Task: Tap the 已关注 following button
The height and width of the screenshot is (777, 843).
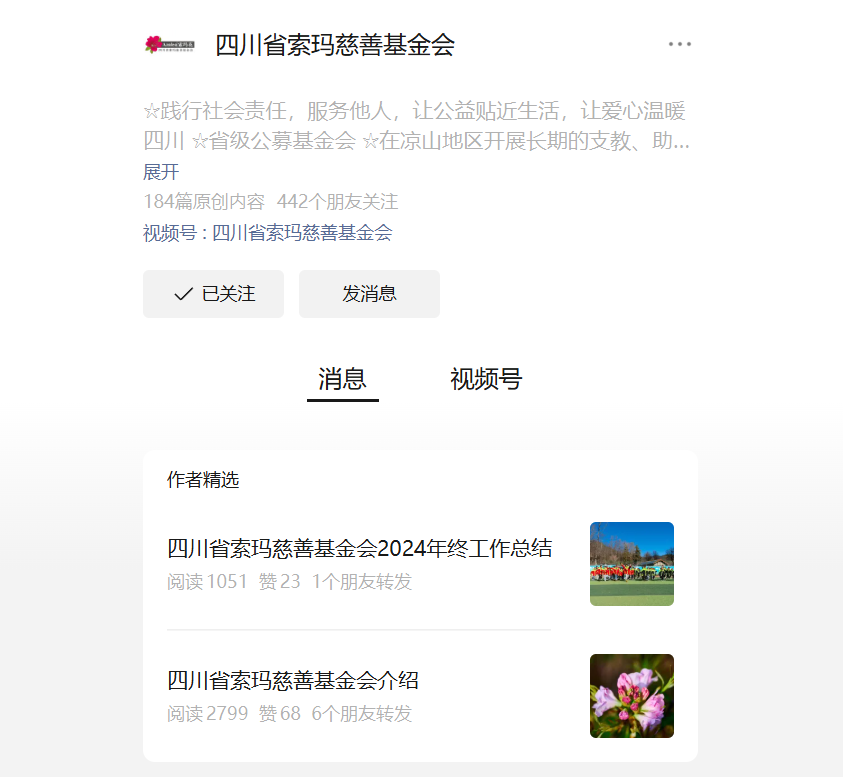Action: 213,294
